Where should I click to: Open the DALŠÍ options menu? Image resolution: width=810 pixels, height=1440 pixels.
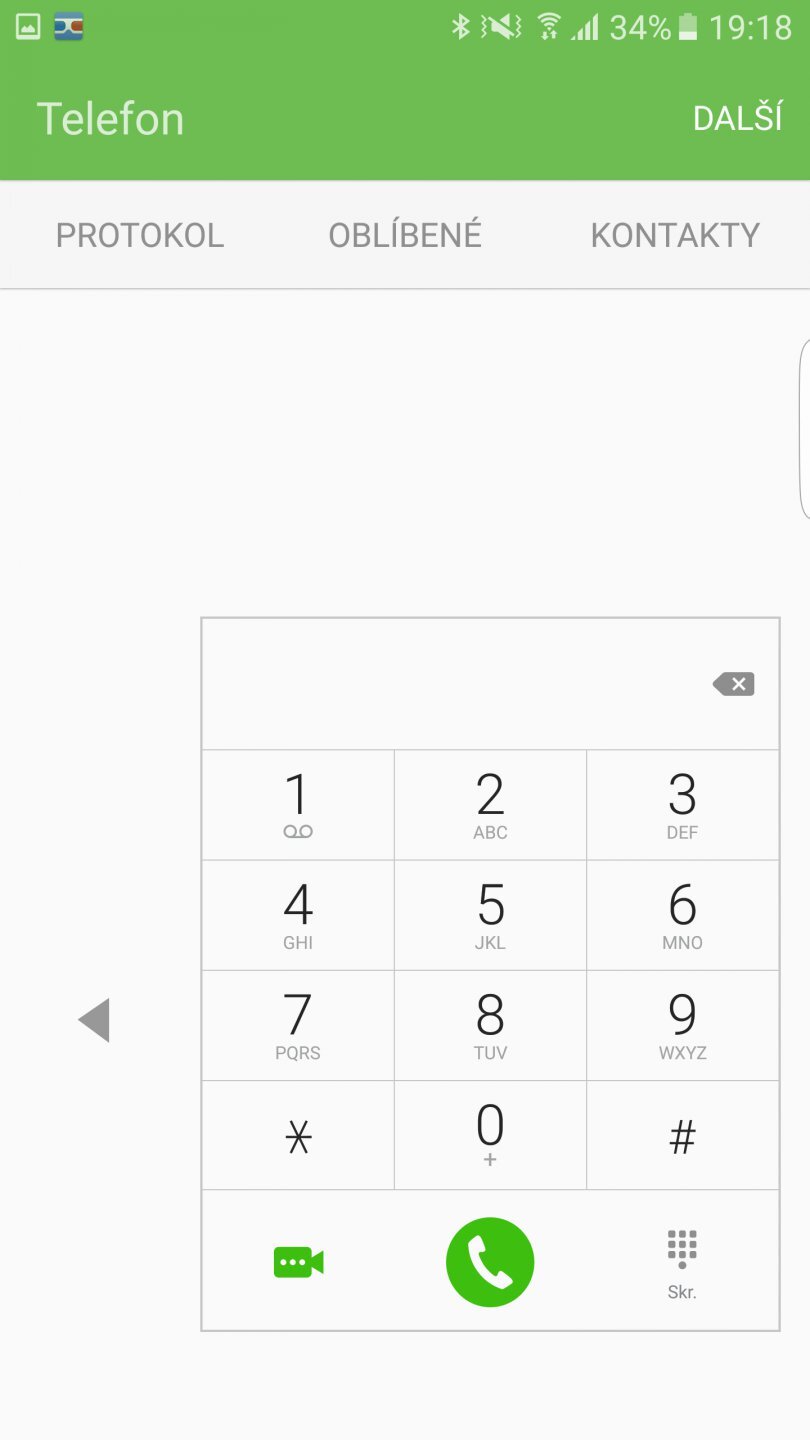738,118
